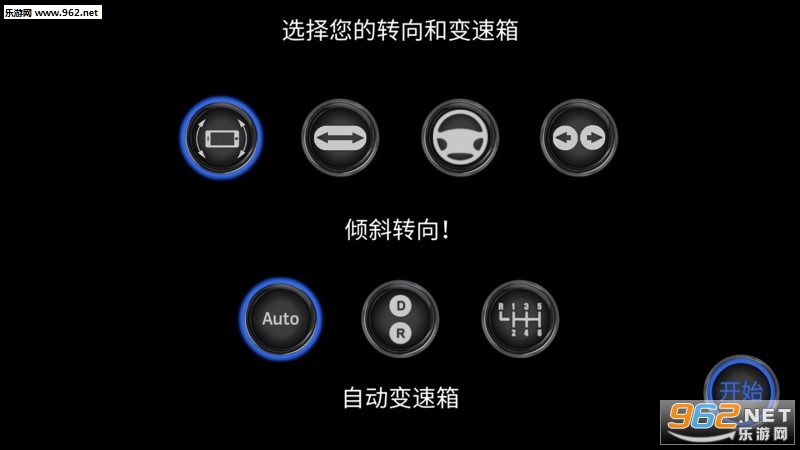Select the steering wheel control

click(460, 138)
